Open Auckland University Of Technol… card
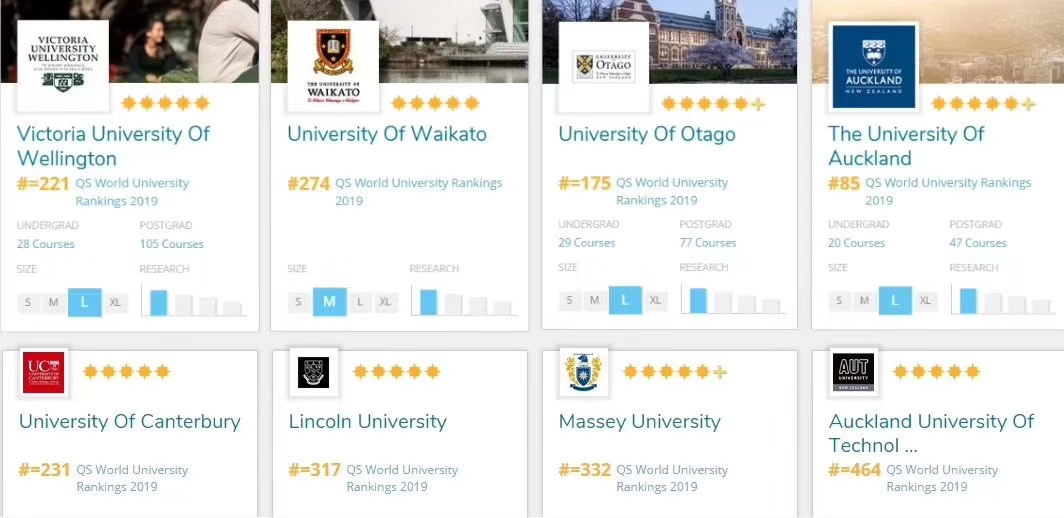Viewport: 1064px width, 518px height. pyautogui.click(x=931, y=432)
